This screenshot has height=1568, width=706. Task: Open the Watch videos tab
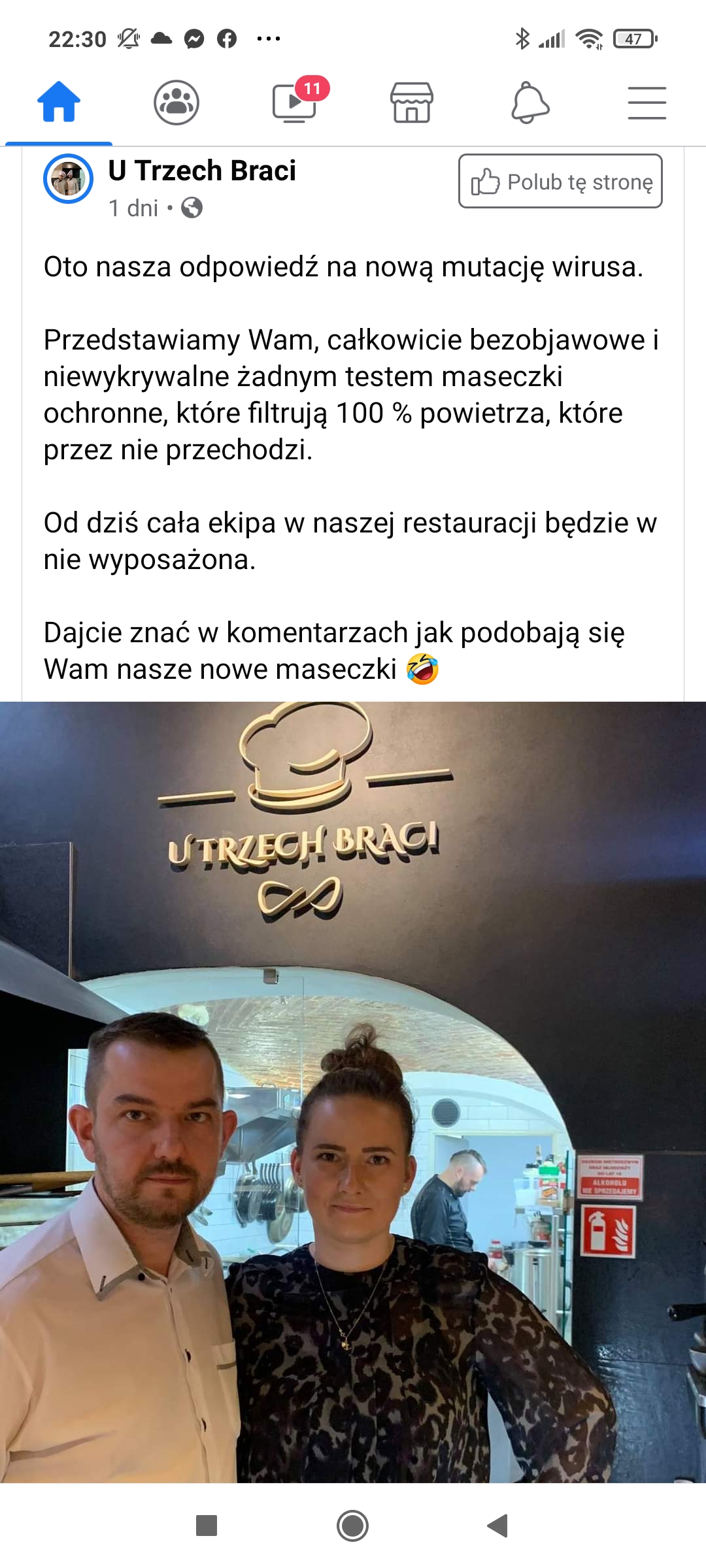pyautogui.click(x=294, y=103)
